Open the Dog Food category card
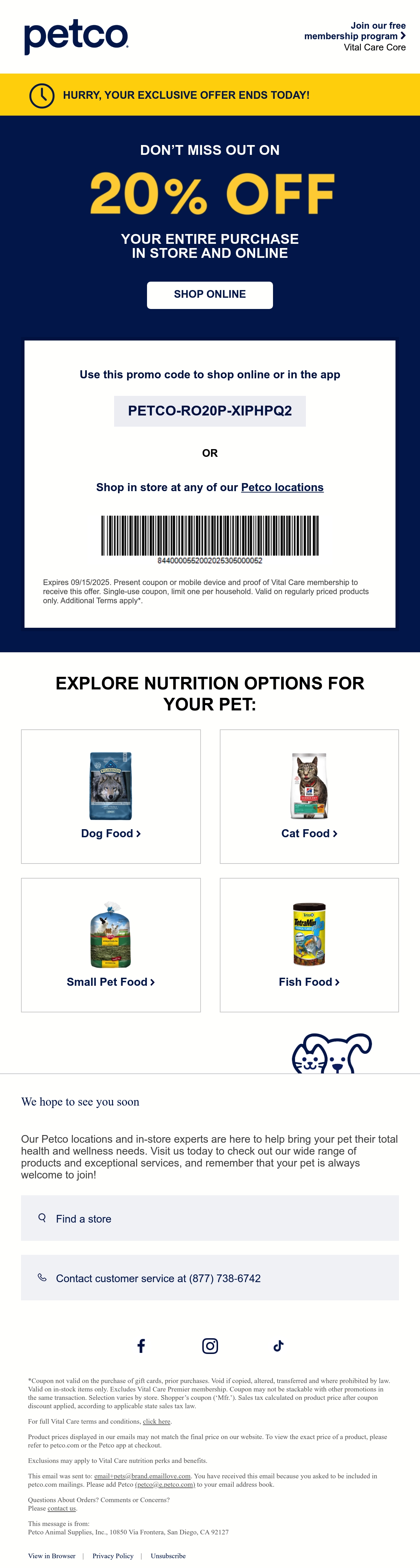This screenshot has height=1568, width=420. click(x=111, y=796)
